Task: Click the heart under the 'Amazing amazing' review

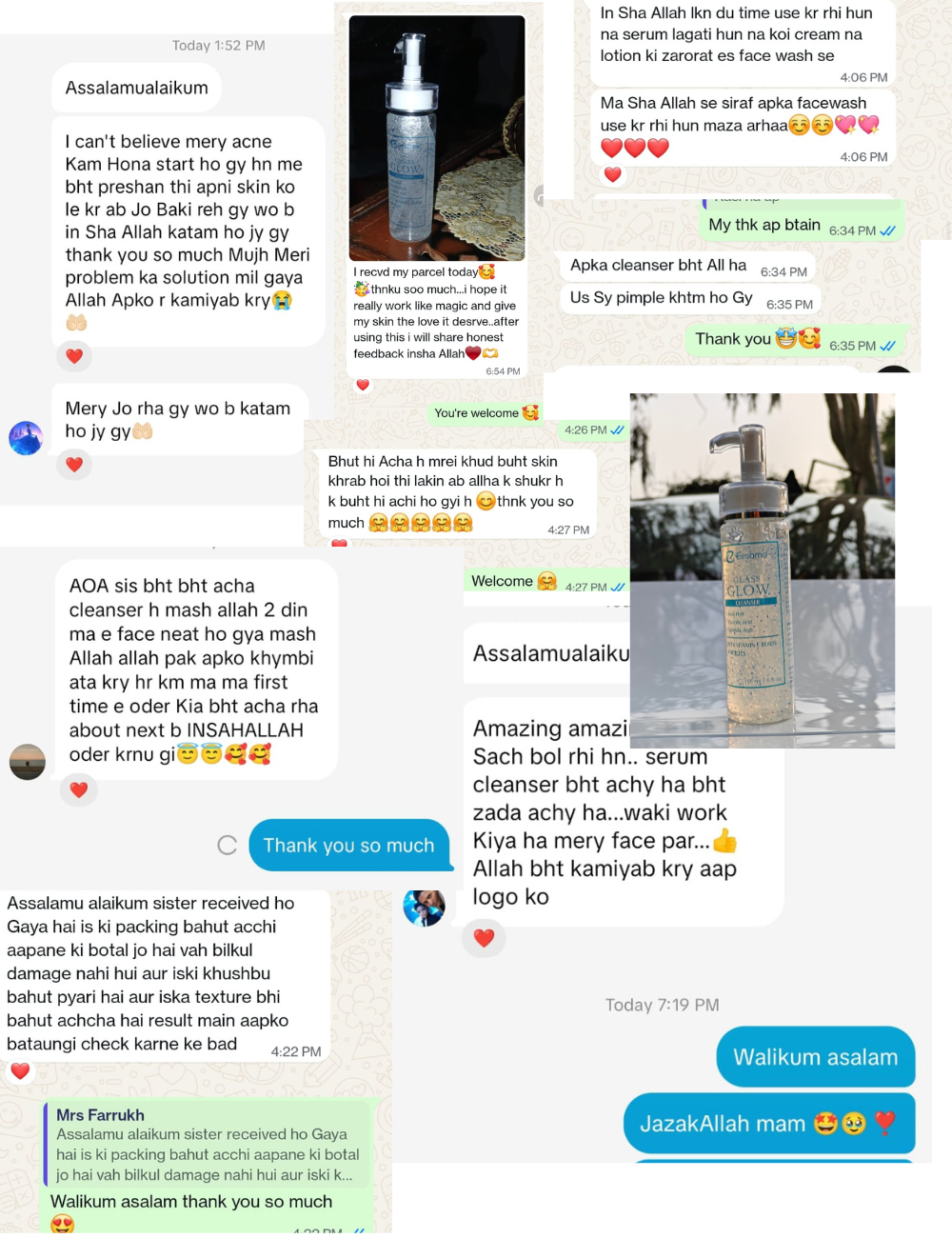Action: click(x=484, y=937)
